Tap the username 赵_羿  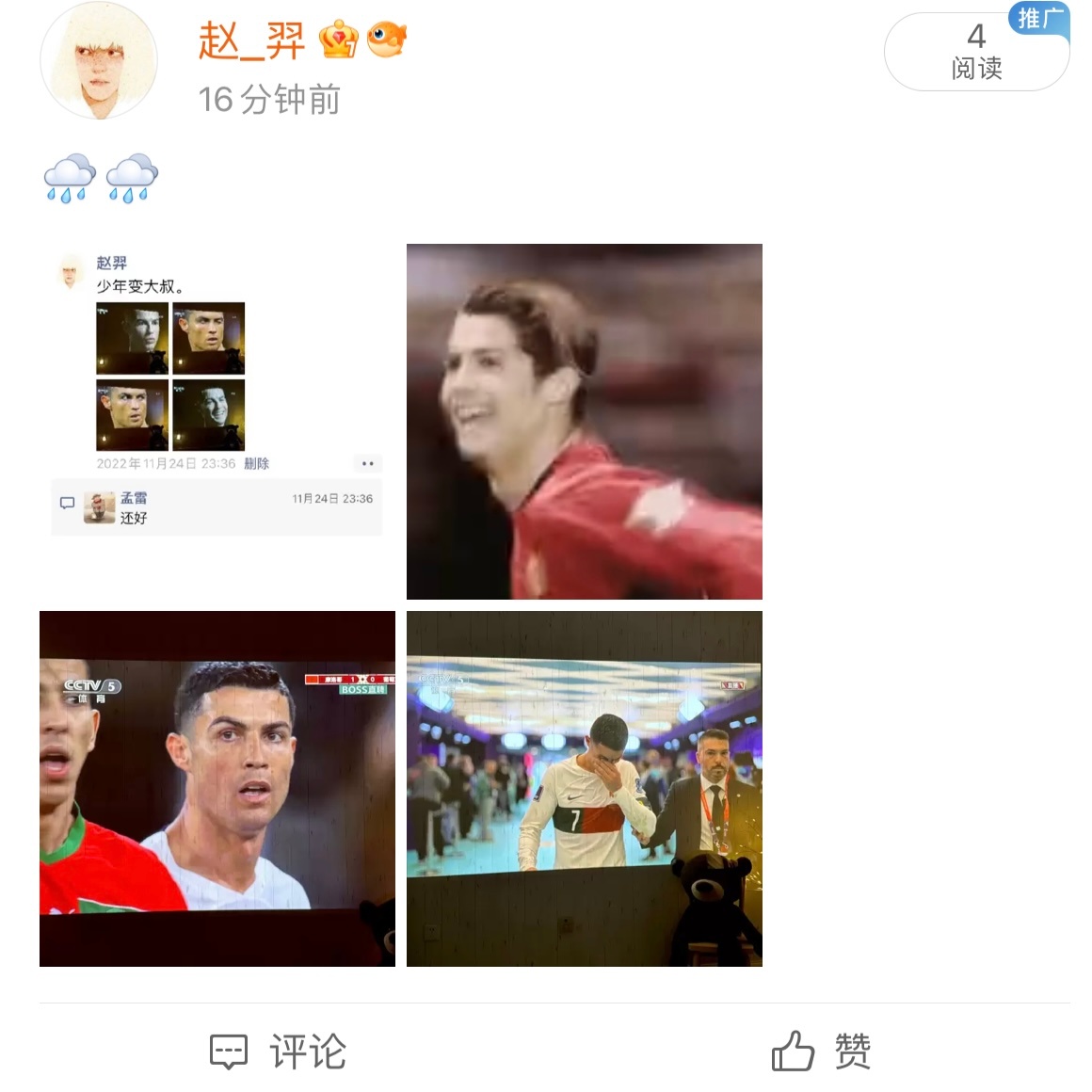click(252, 41)
